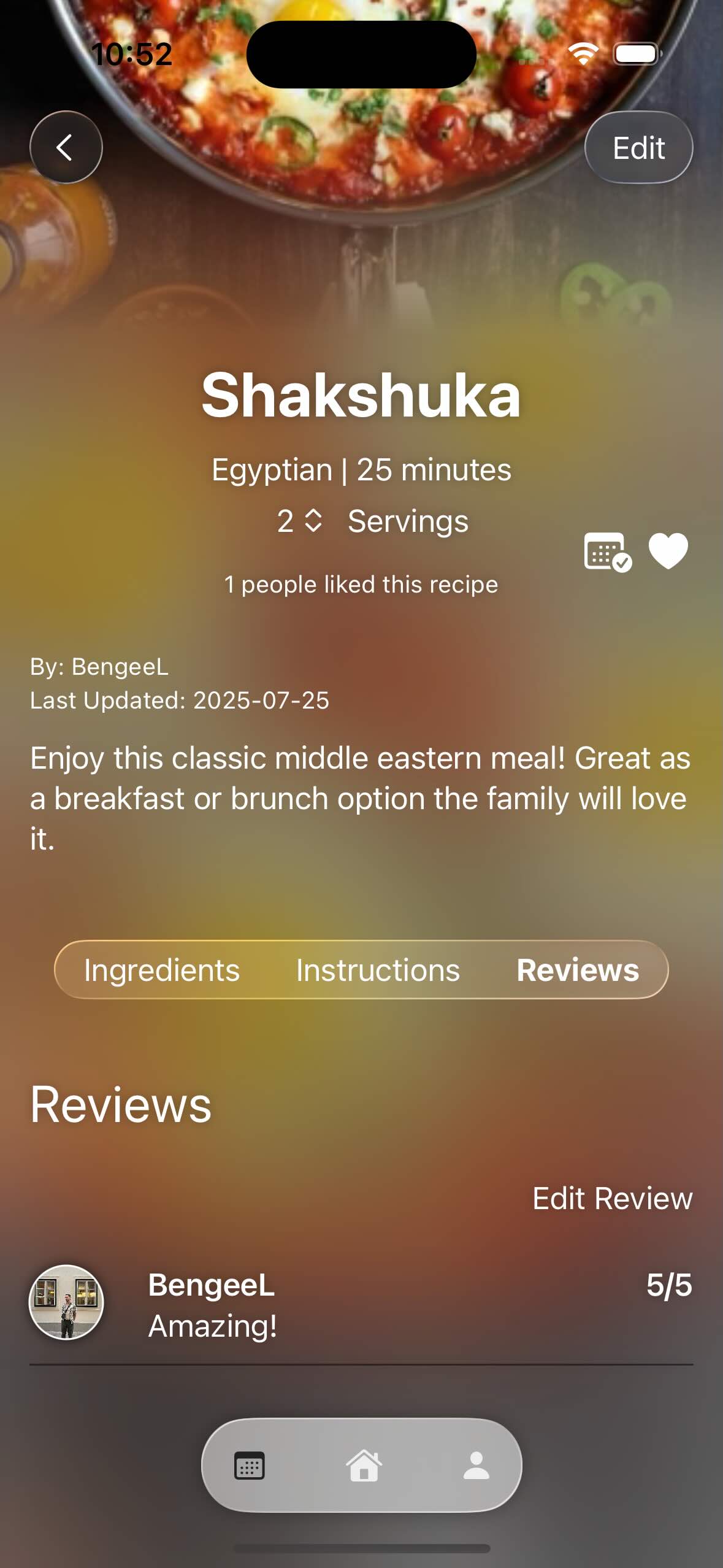Open the calendar tab in bottom bar

pyautogui.click(x=250, y=1466)
